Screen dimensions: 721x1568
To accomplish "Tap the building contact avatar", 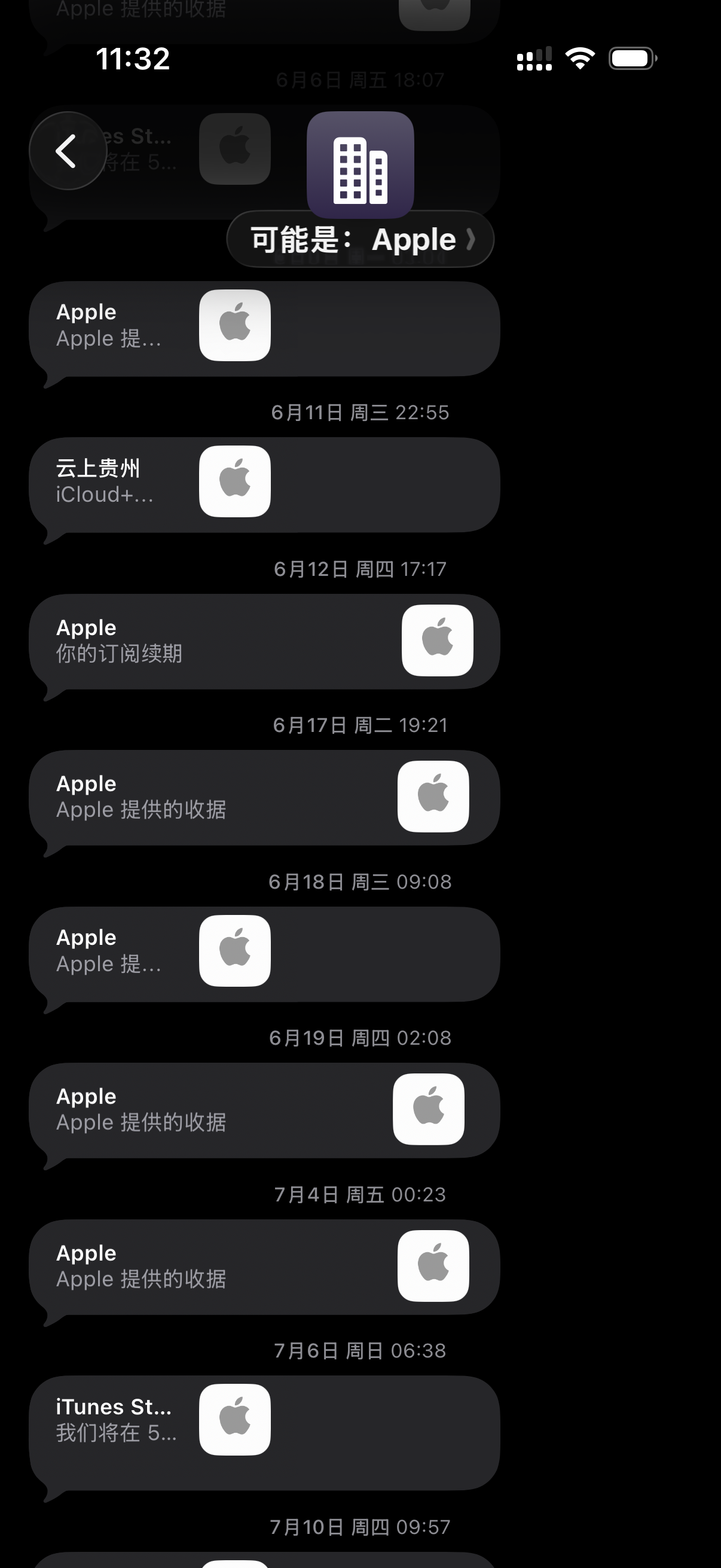I will [x=360, y=164].
